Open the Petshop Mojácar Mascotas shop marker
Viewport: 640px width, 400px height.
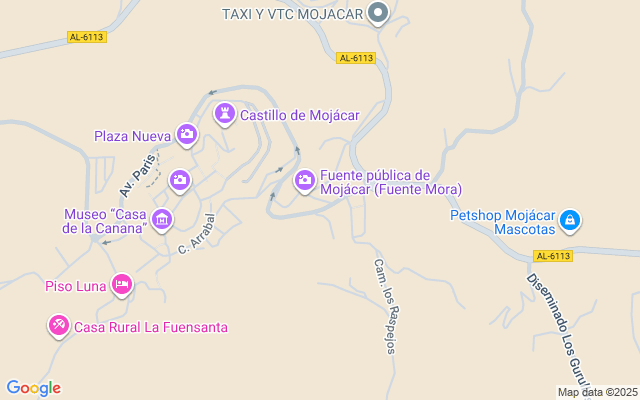click(x=569, y=220)
